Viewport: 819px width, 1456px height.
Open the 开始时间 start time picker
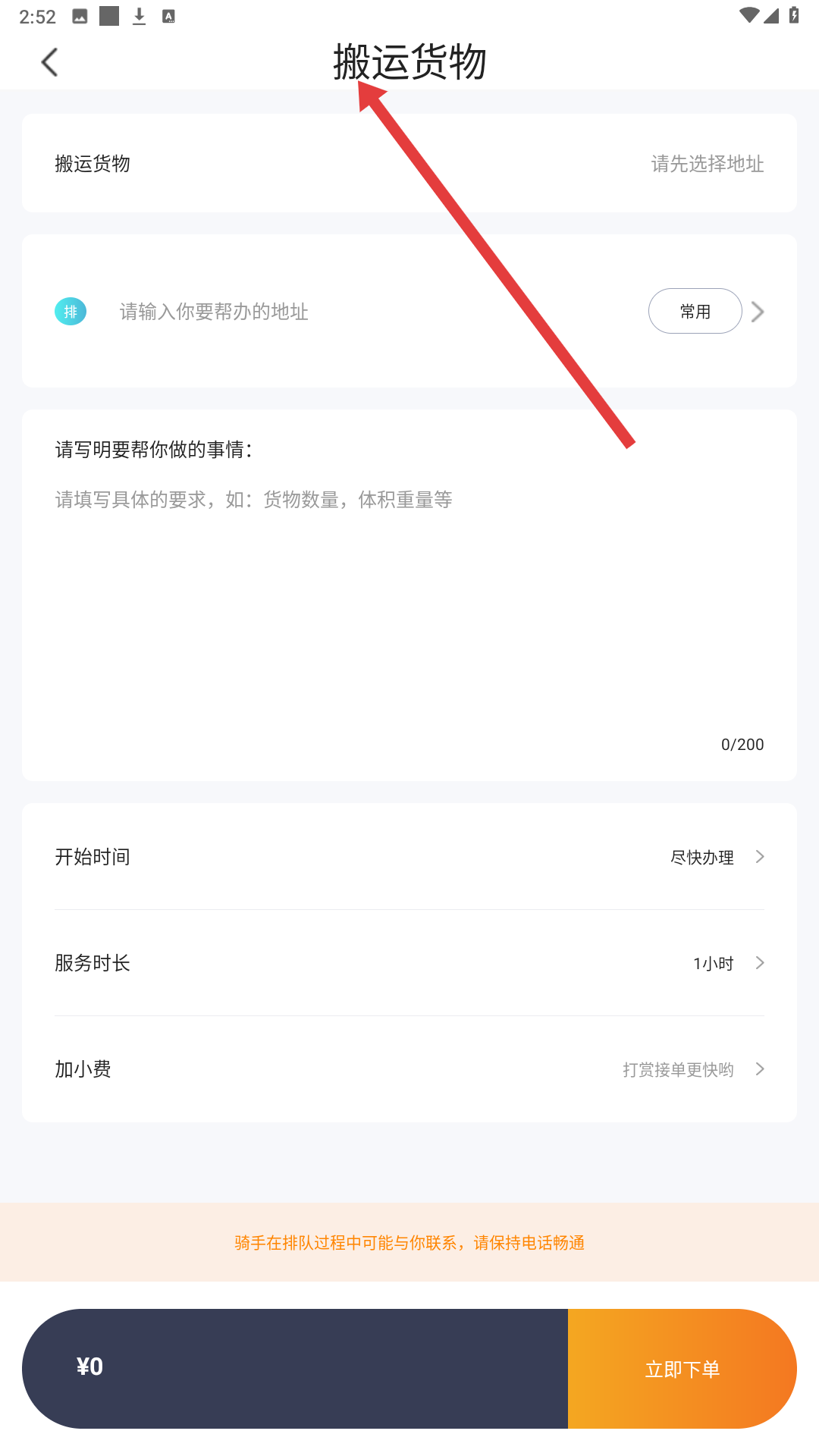409,857
